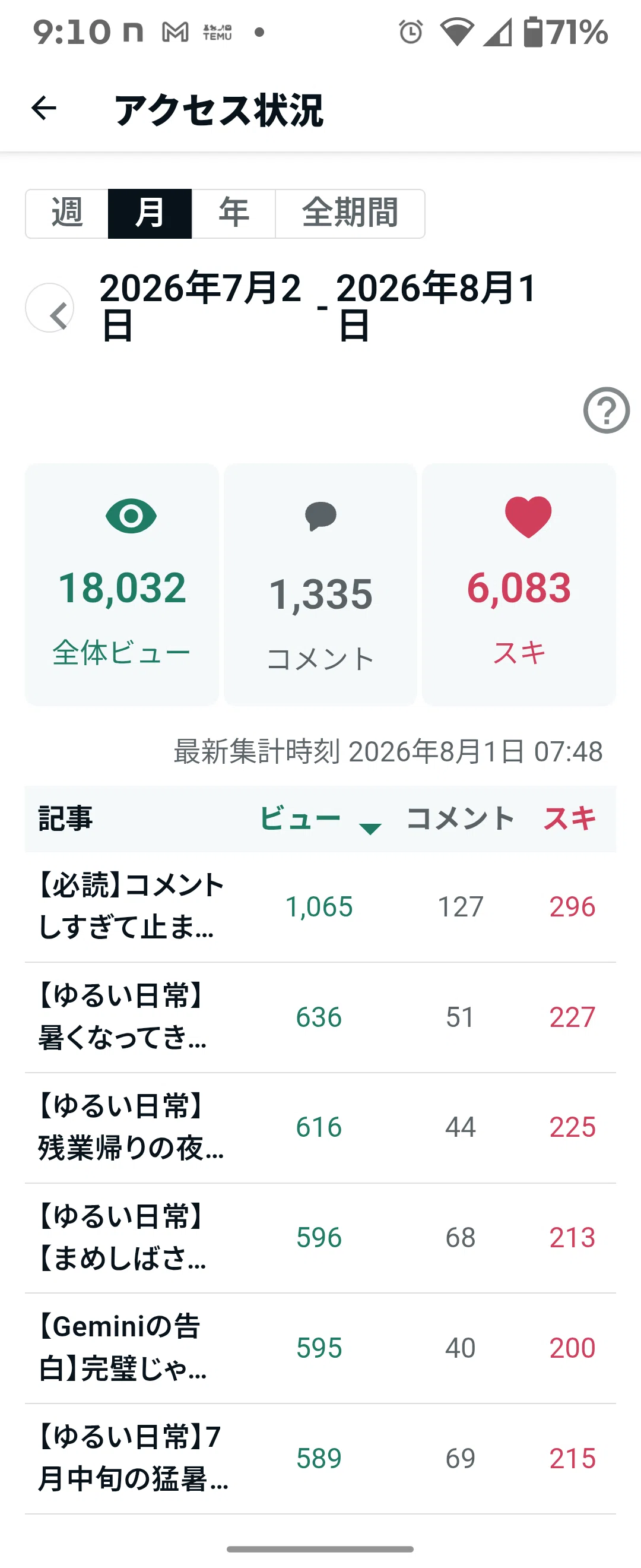Go to the previous month period
The width and height of the screenshot is (641, 1568).
coord(50,308)
